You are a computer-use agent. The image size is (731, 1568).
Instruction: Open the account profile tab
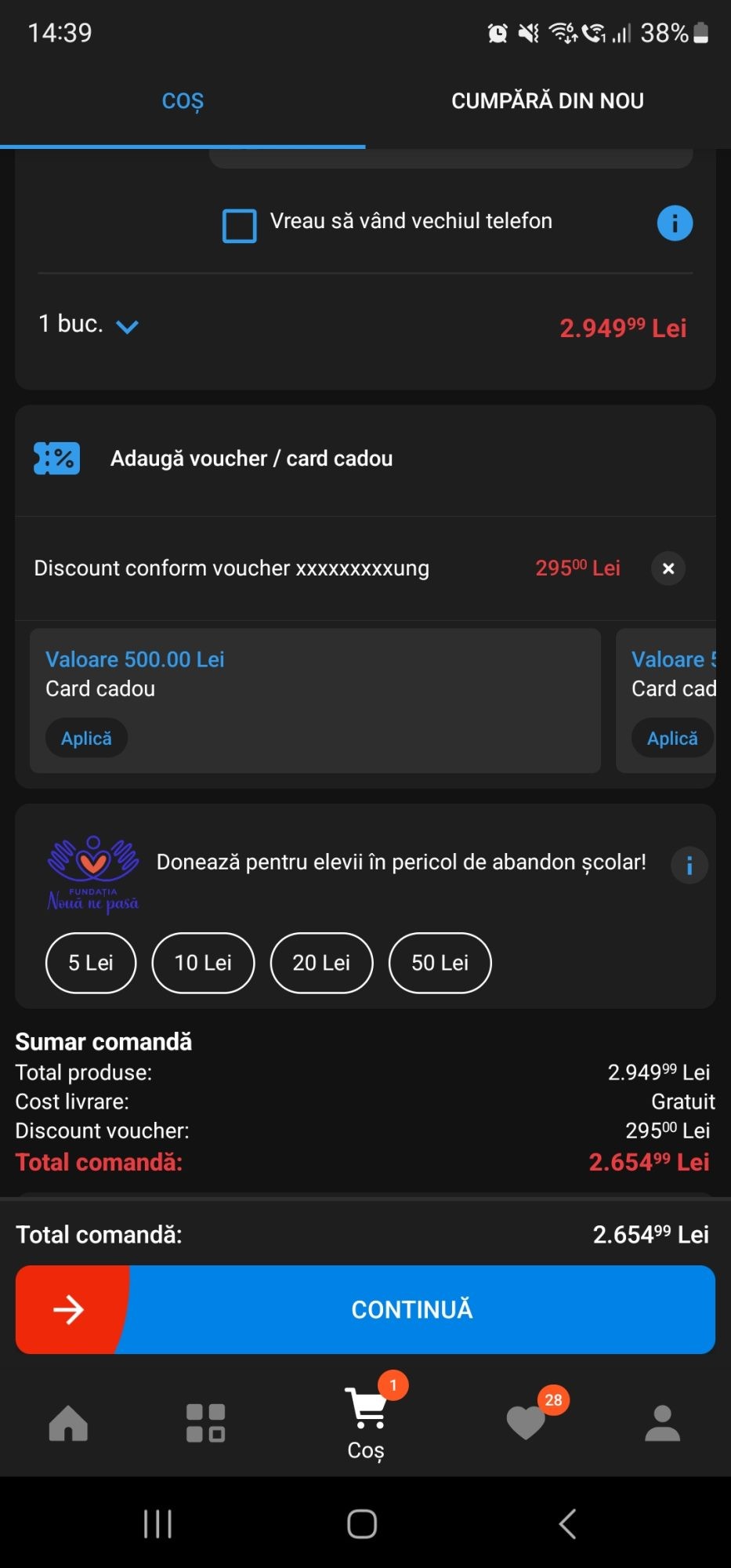pyautogui.click(x=662, y=1423)
